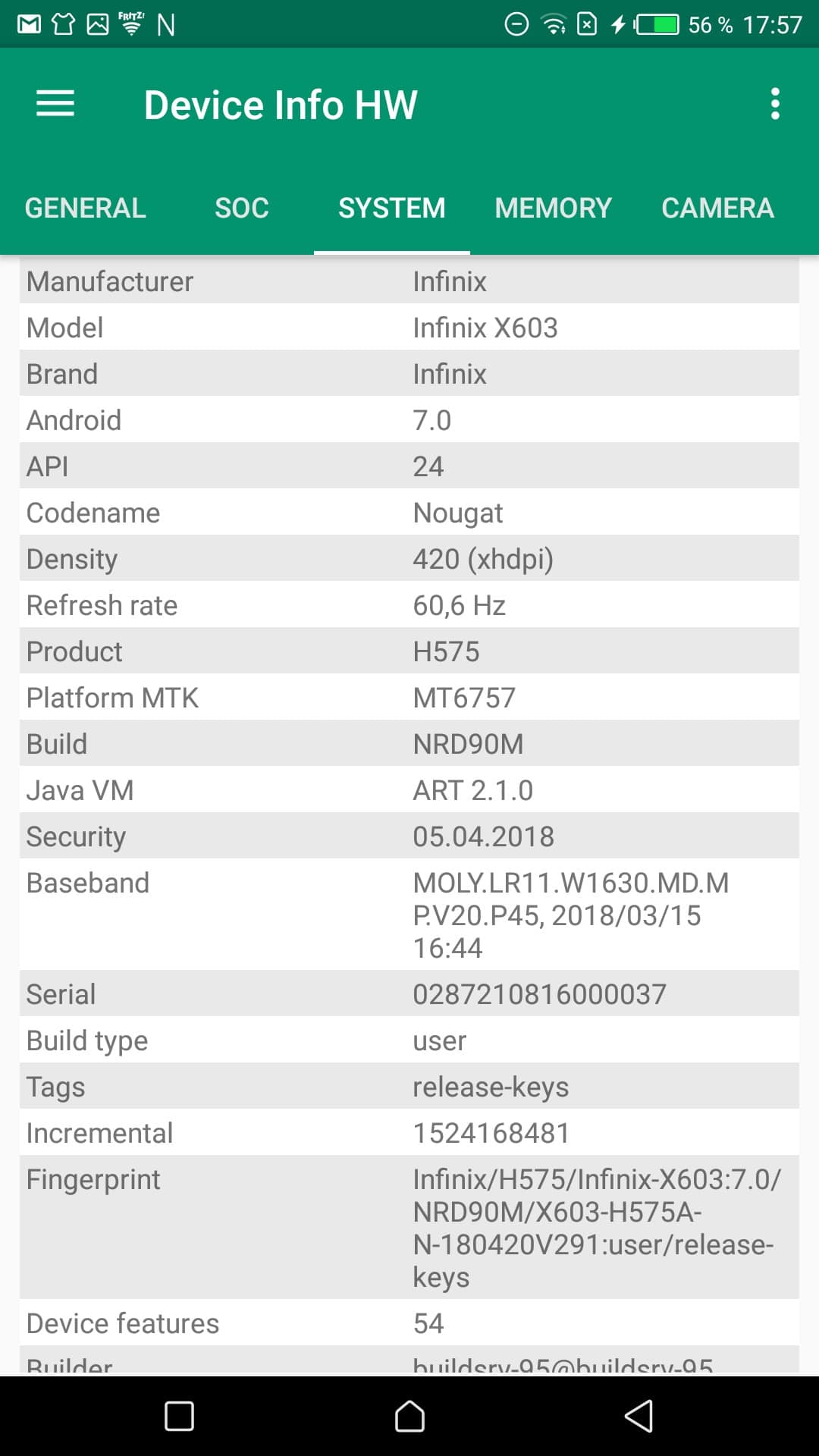Switch to the General tab
Screen dimensions: 819x1456
[x=85, y=208]
